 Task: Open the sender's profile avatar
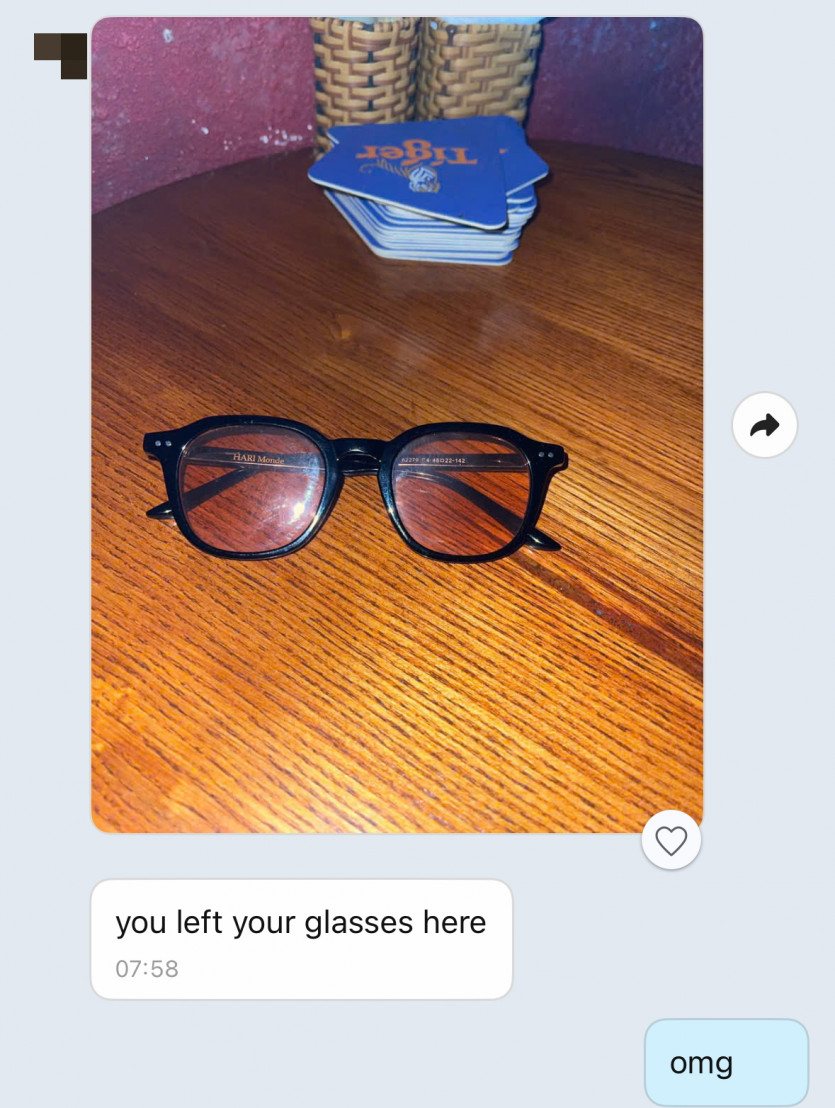[61, 54]
